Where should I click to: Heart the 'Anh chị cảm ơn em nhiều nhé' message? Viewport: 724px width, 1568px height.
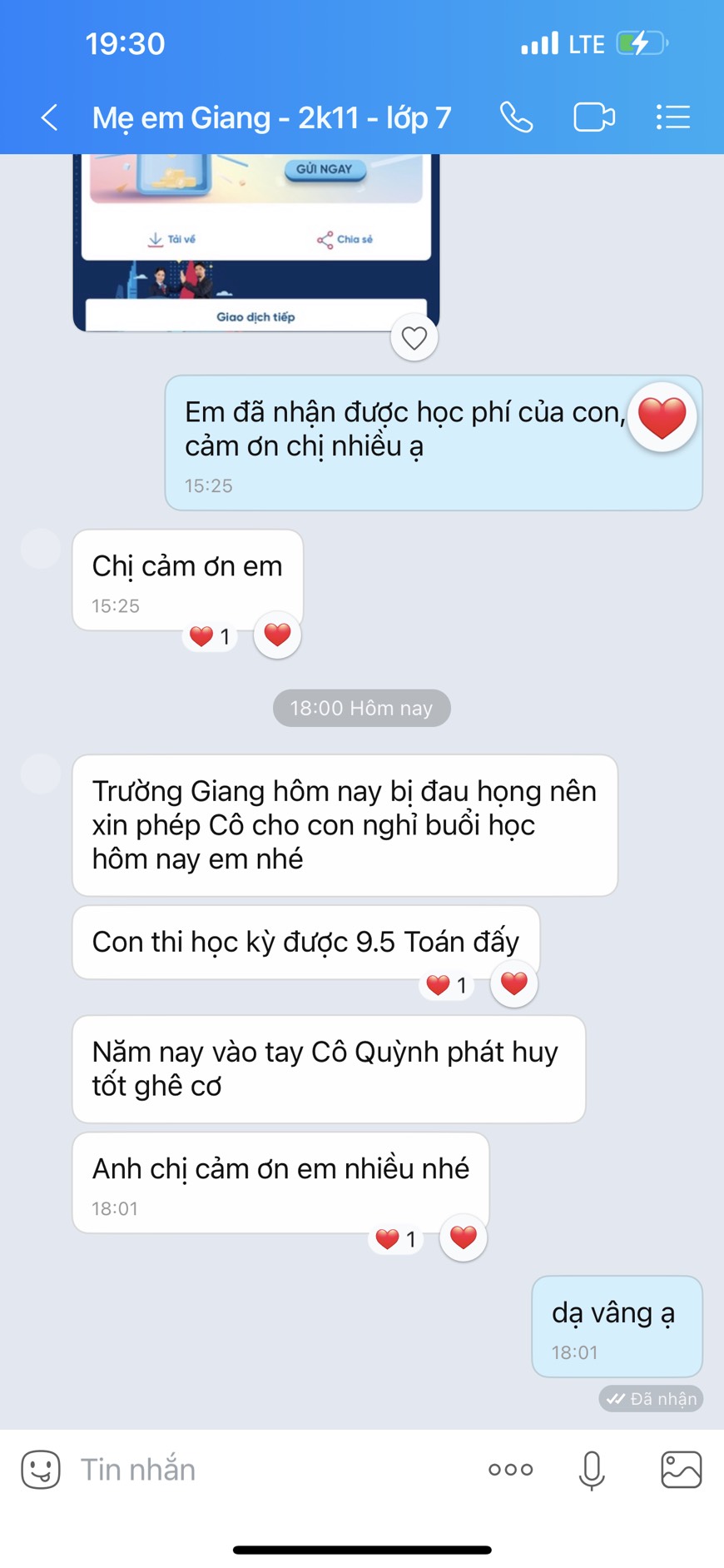pyautogui.click(x=463, y=1237)
